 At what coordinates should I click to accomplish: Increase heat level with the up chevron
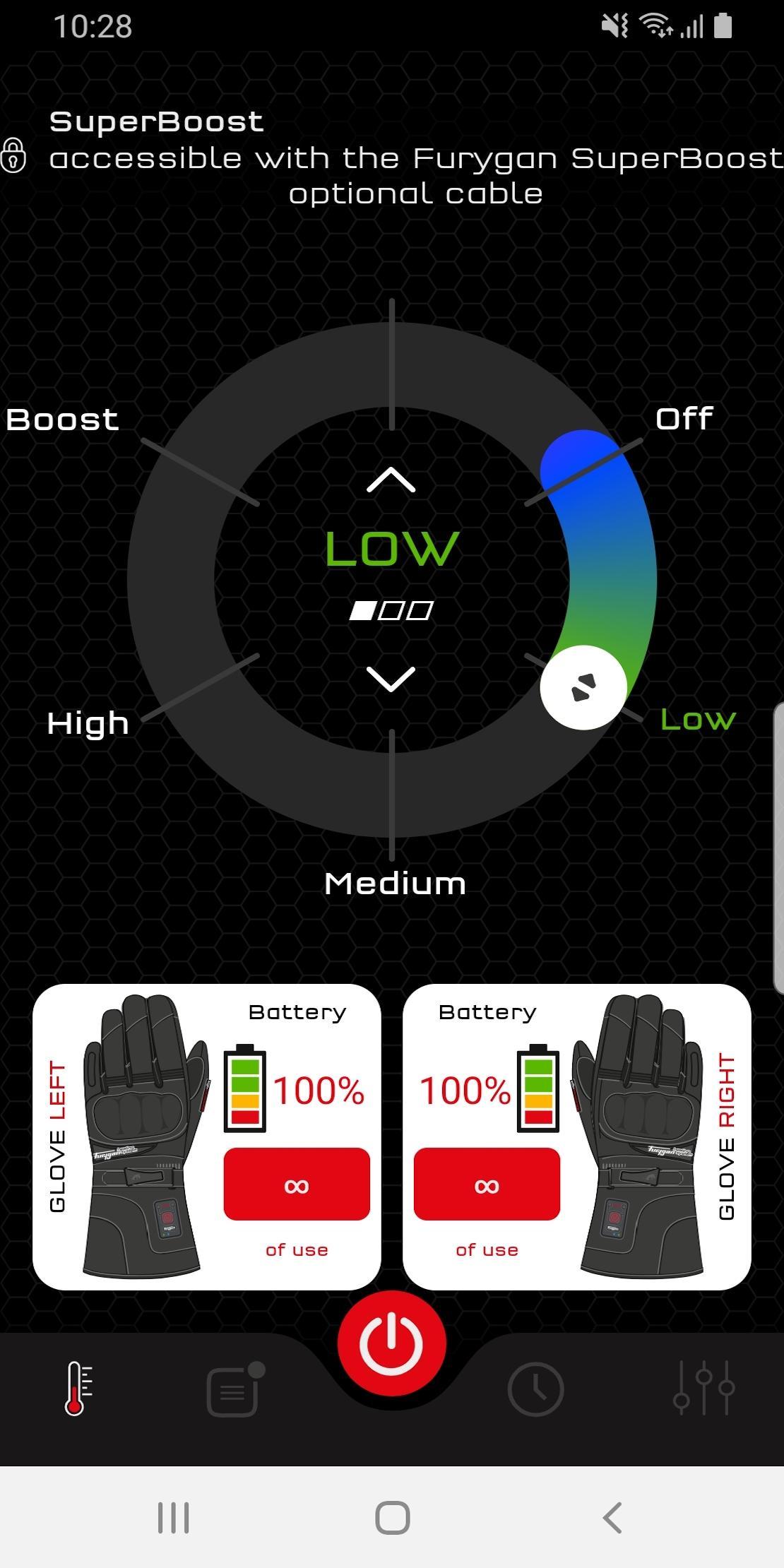(x=391, y=480)
